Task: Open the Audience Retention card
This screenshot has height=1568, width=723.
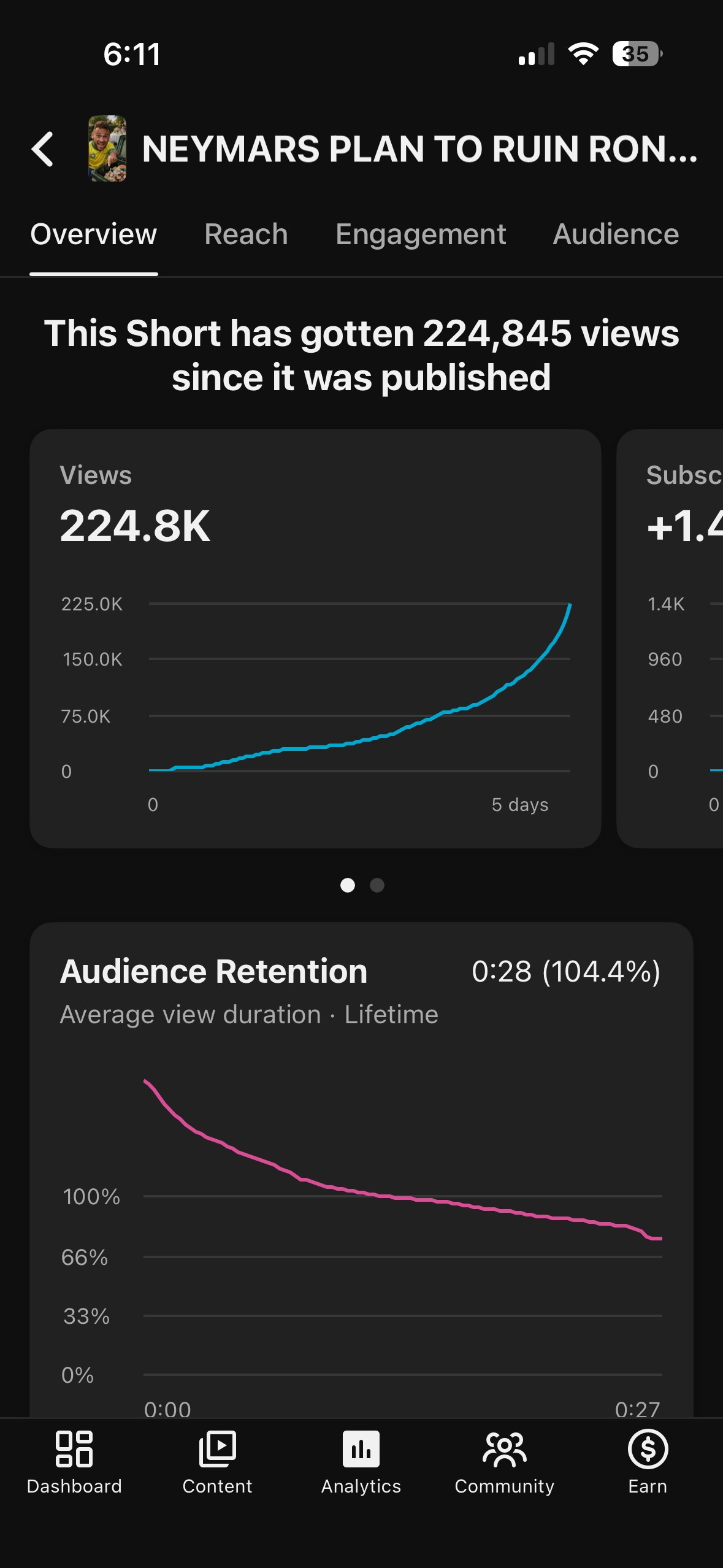Action: (362, 1169)
